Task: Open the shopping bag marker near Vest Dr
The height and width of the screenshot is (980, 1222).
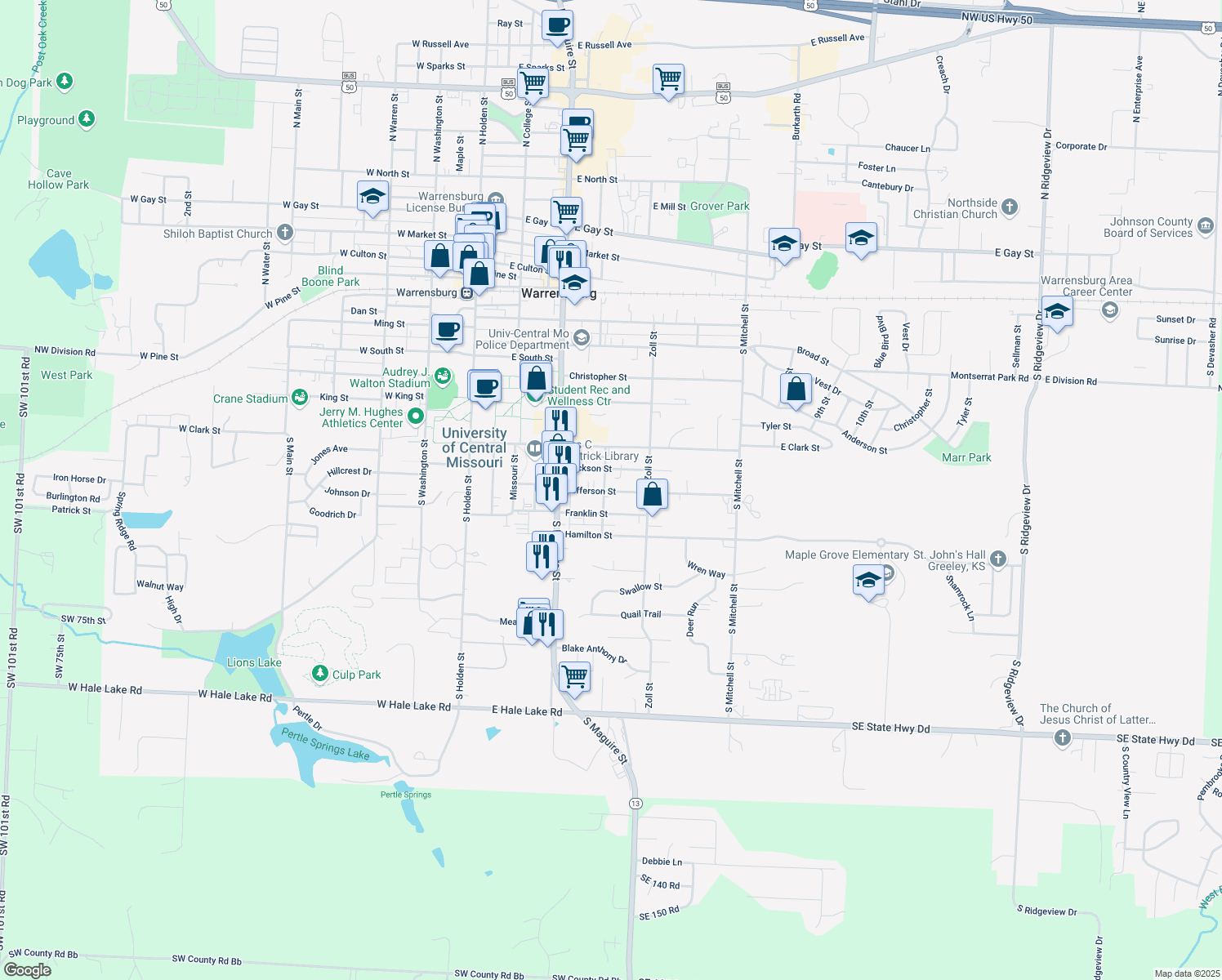Action: click(x=796, y=390)
